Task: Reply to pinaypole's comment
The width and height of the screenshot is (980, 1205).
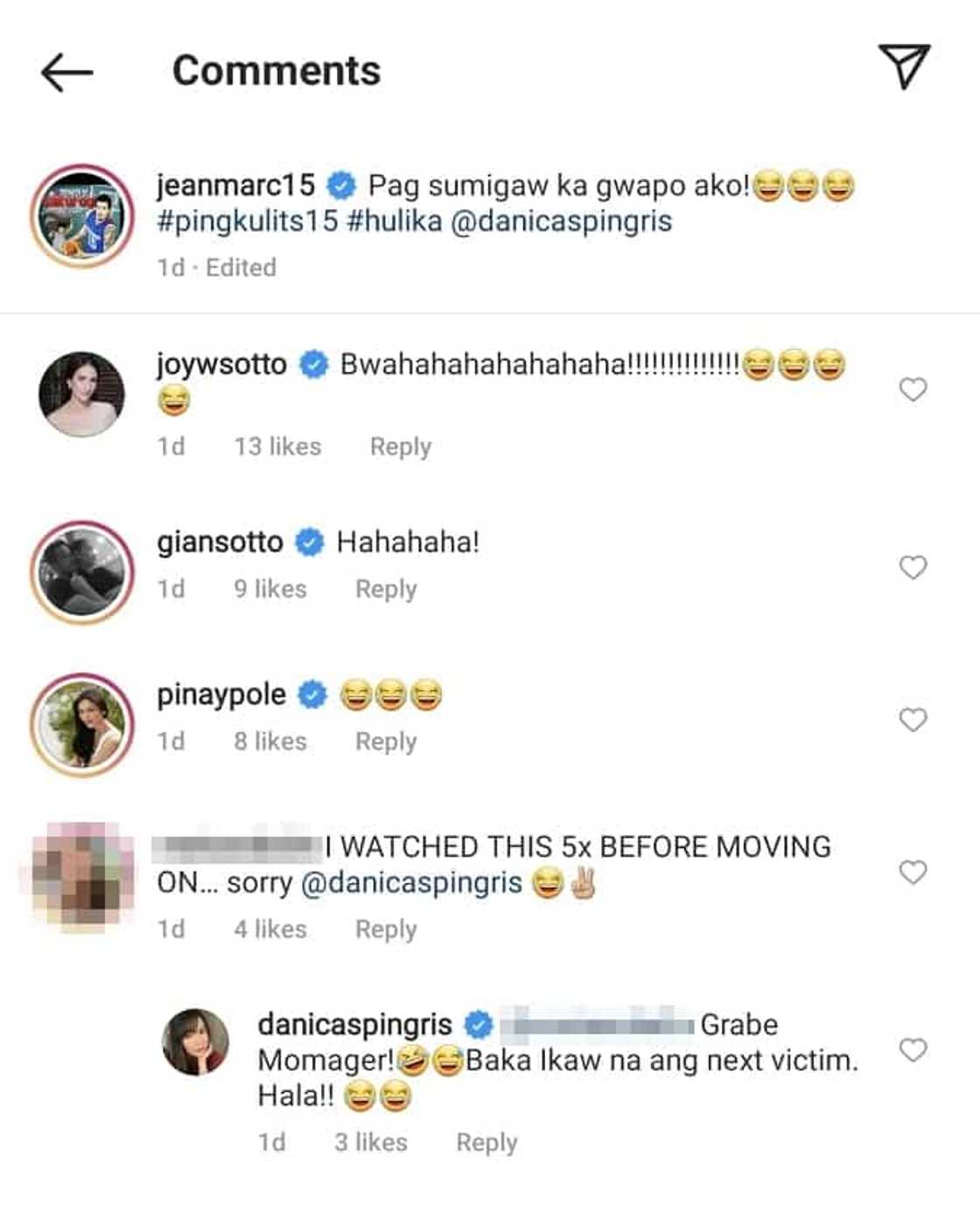Action: pyautogui.click(x=385, y=742)
